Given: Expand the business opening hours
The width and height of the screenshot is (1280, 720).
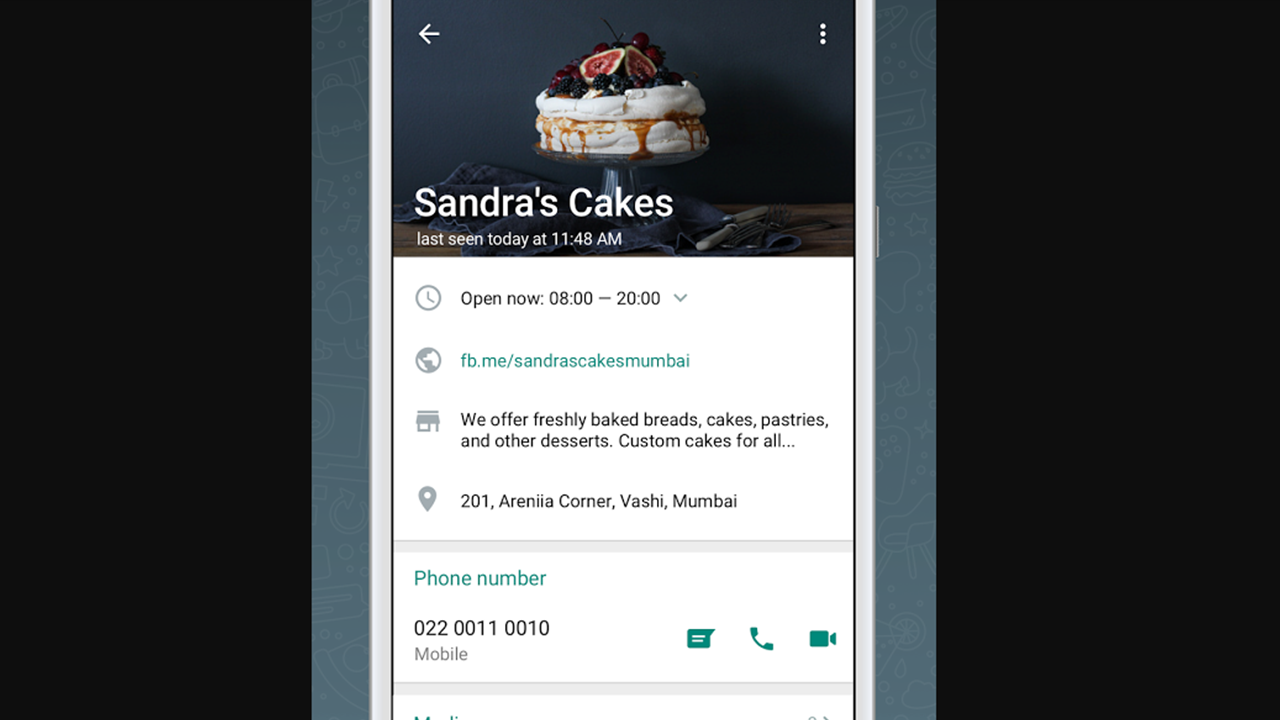Looking at the screenshot, I should tap(680, 298).
